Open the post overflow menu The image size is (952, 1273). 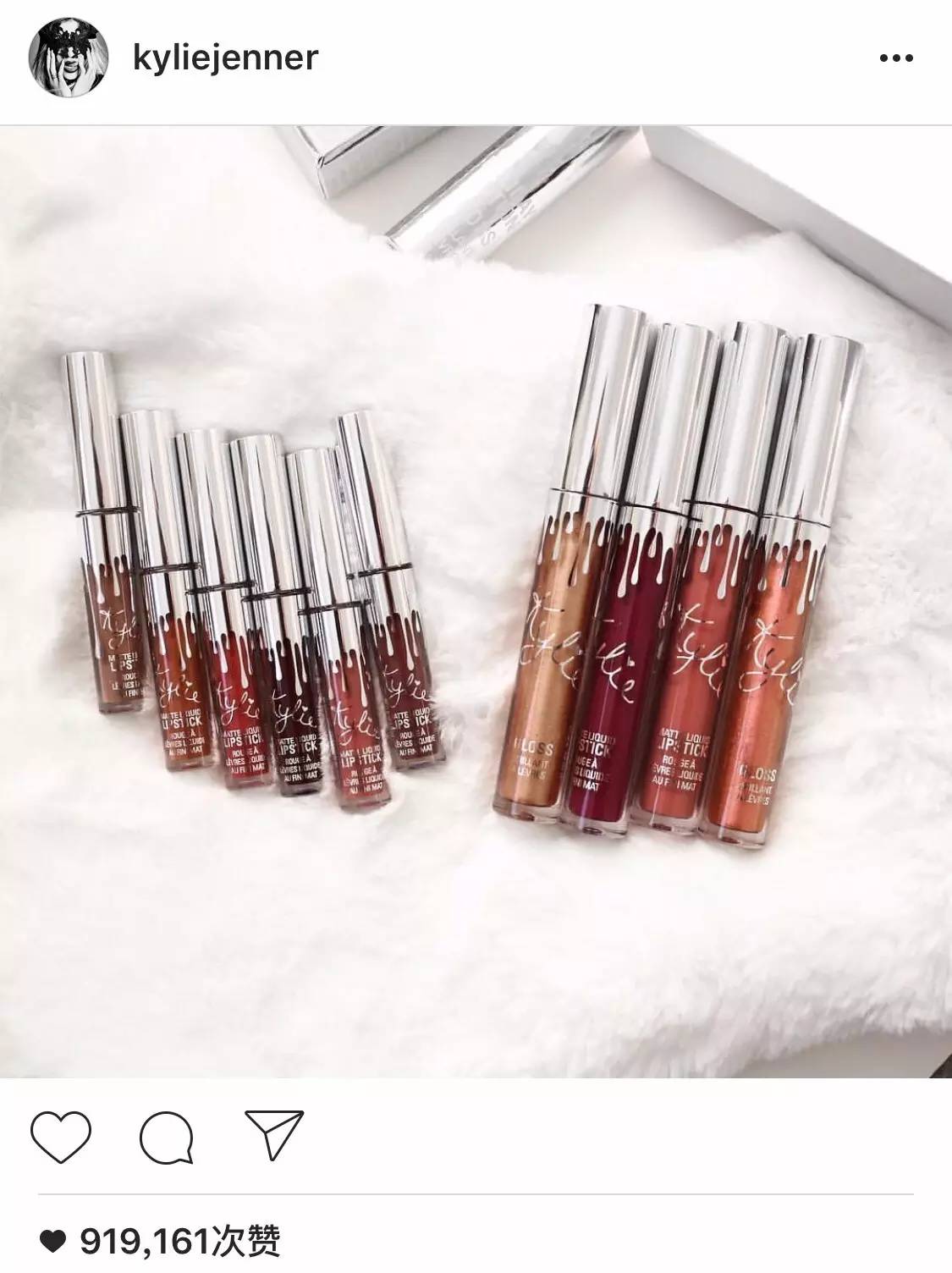[x=896, y=59]
